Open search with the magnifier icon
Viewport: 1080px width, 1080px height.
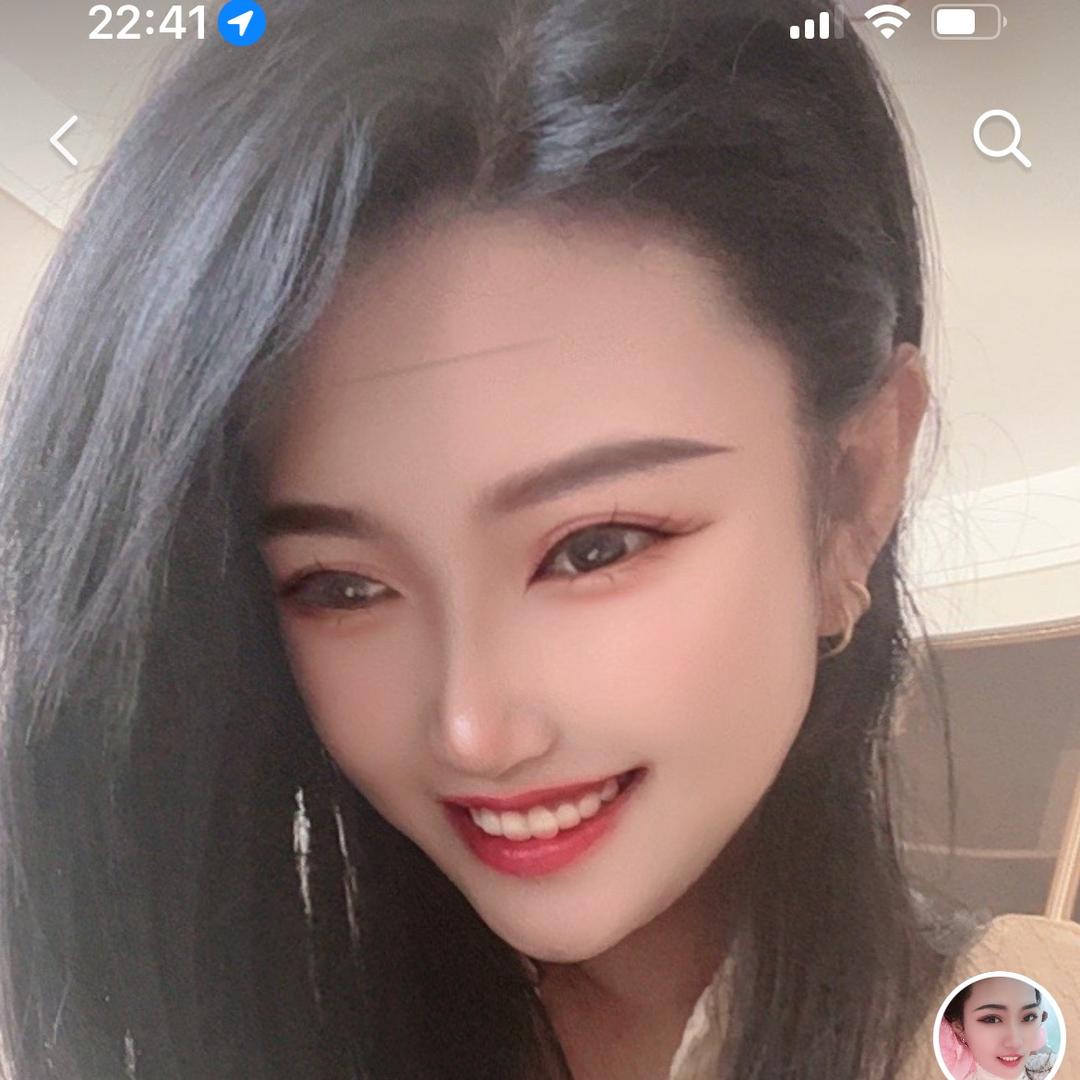(x=1001, y=139)
